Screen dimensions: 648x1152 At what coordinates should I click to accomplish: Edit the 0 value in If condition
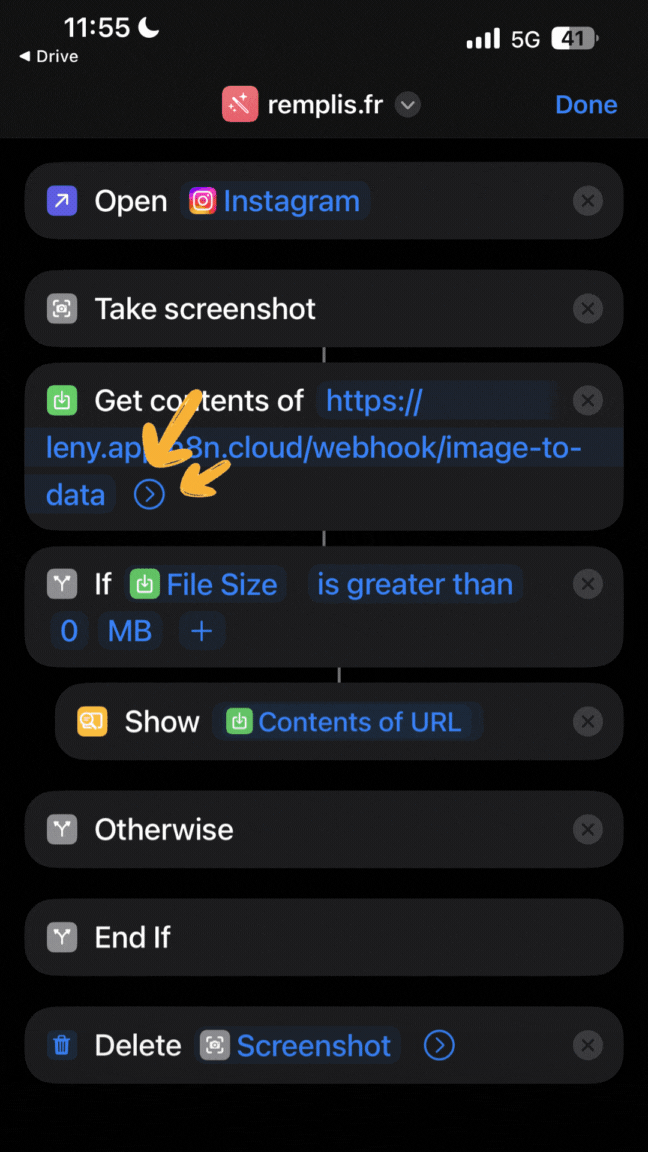click(x=69, y=631)
